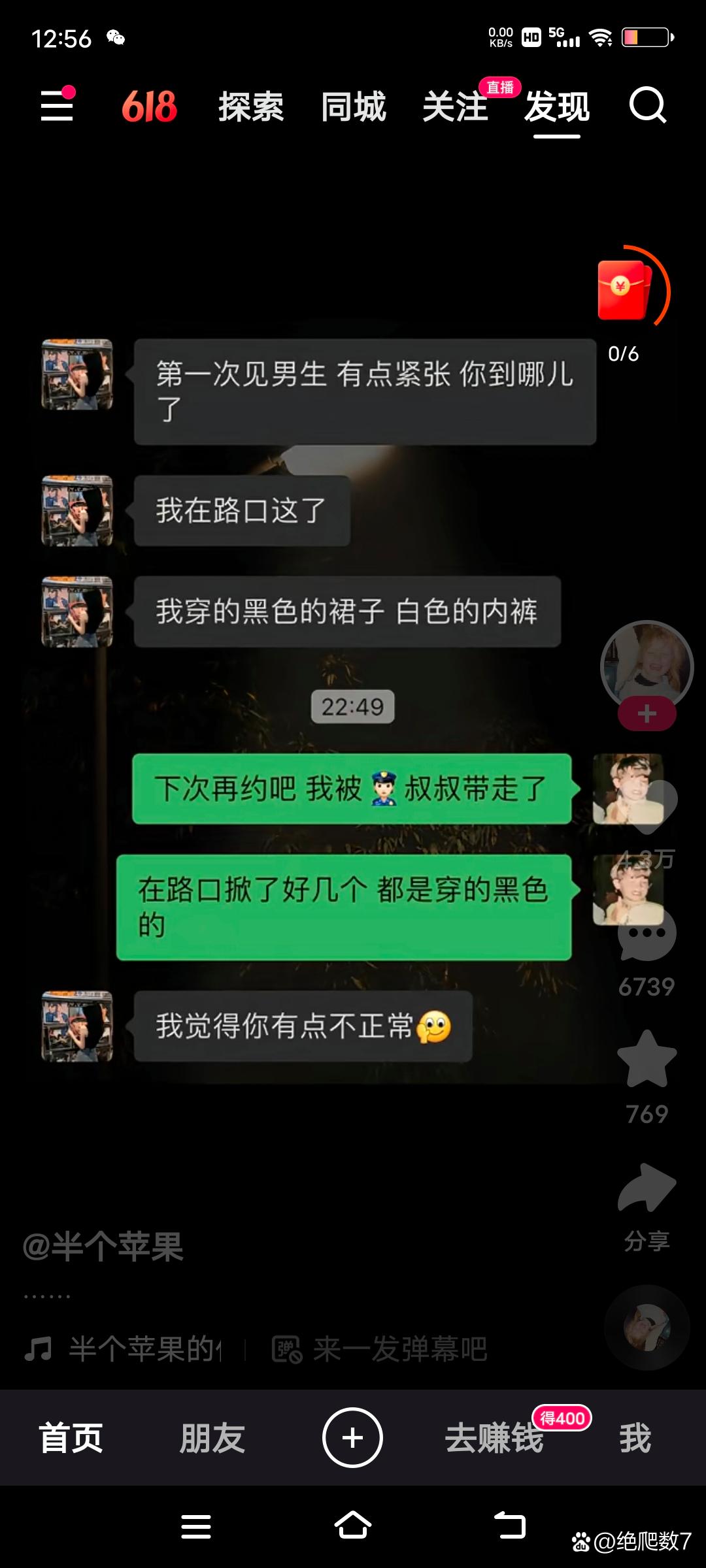706x1568 pixels.
Task: Create a new post with plus button
Action: (x=352, y=1437)
